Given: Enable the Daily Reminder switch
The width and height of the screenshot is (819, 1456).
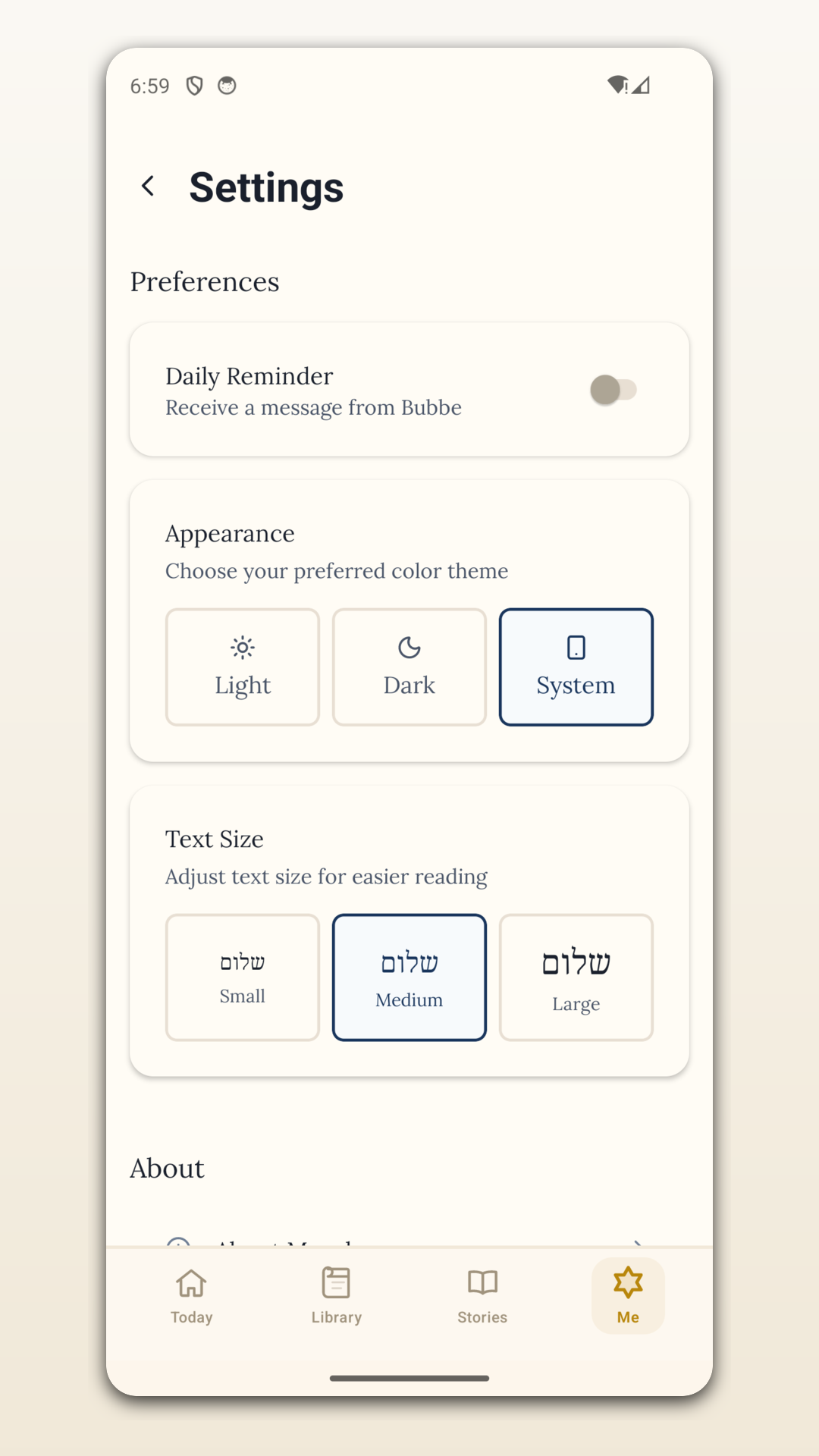Looking at the screenshot, I should (x=614, y=390).
